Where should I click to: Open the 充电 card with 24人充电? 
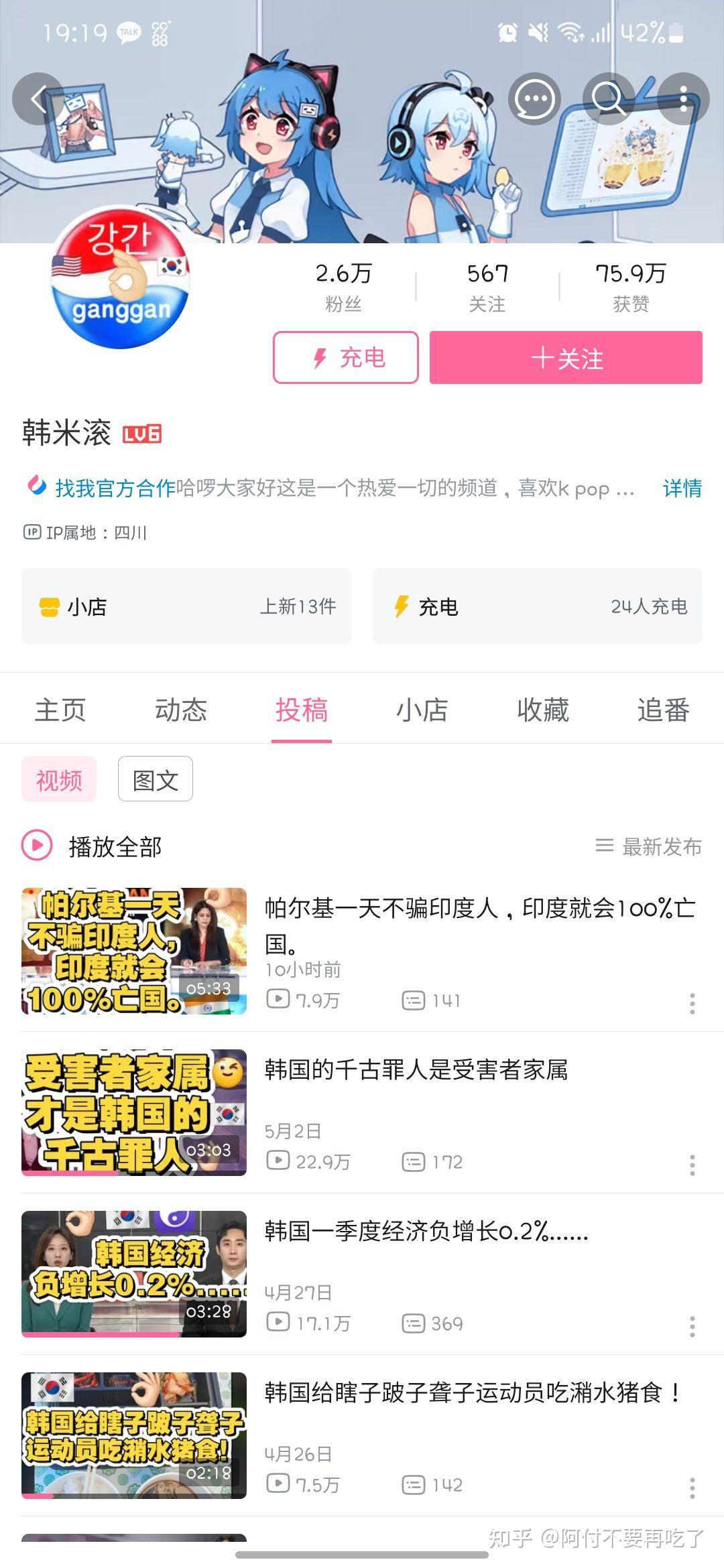[x=538, y=606]
